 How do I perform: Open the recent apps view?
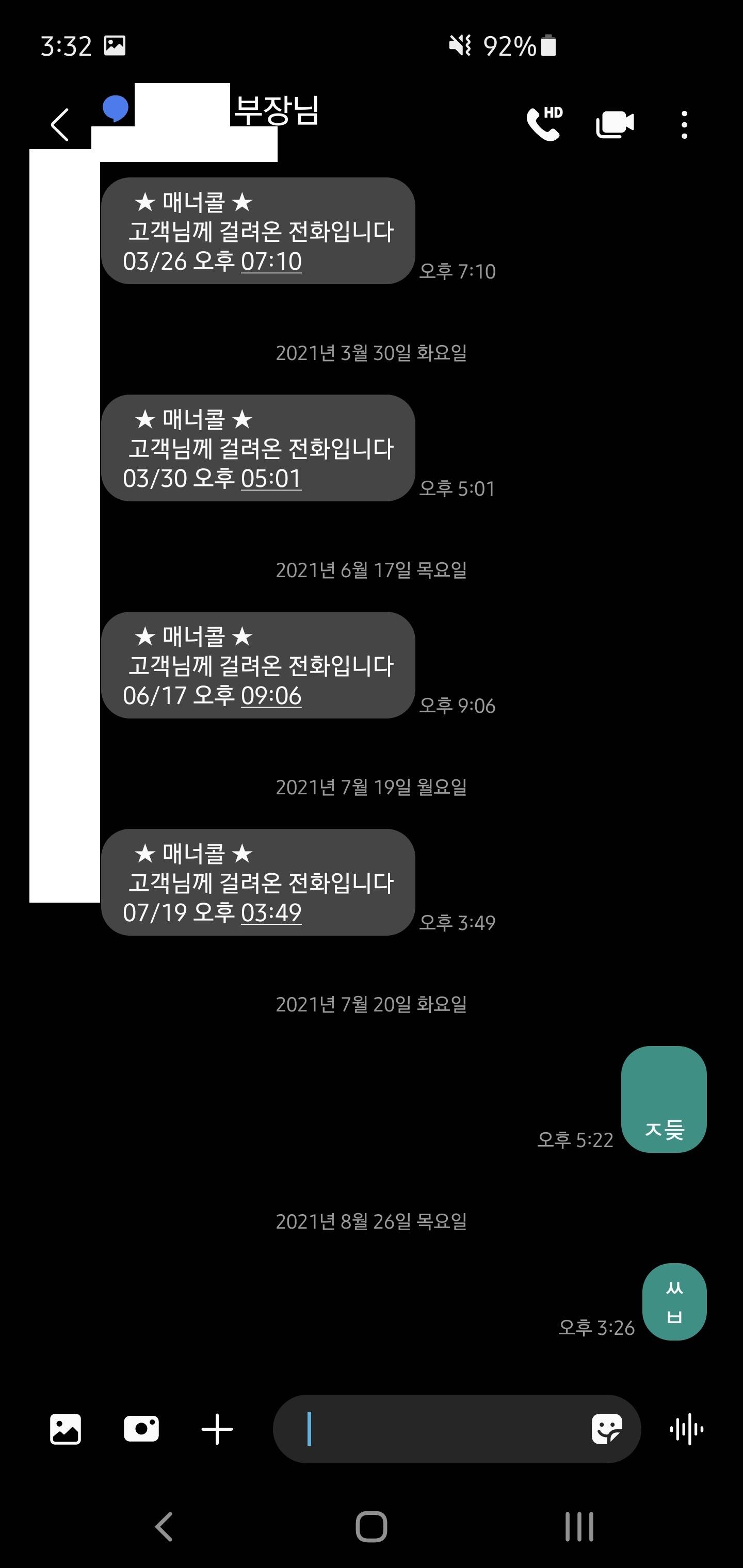tap(578, 1527)
